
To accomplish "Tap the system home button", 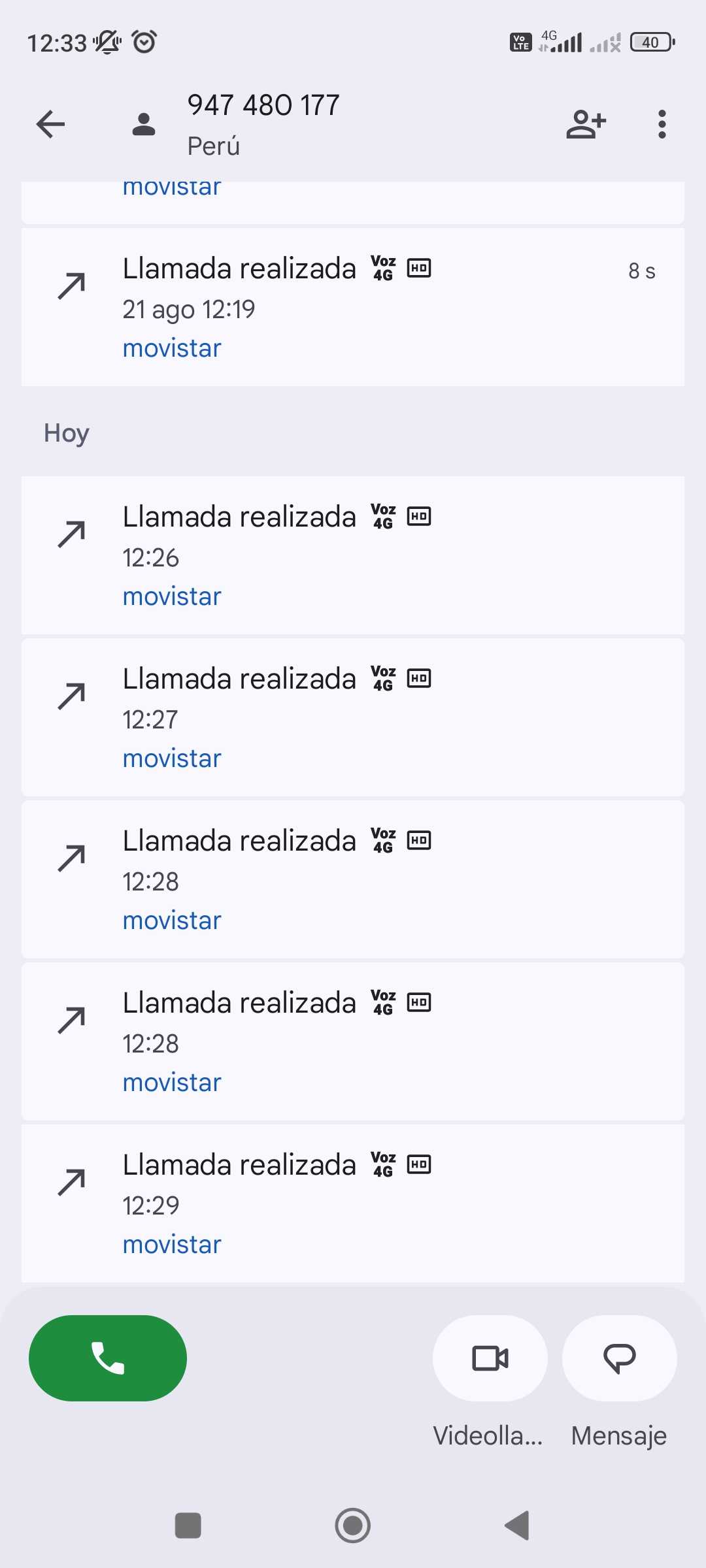I will point(353,1526).
